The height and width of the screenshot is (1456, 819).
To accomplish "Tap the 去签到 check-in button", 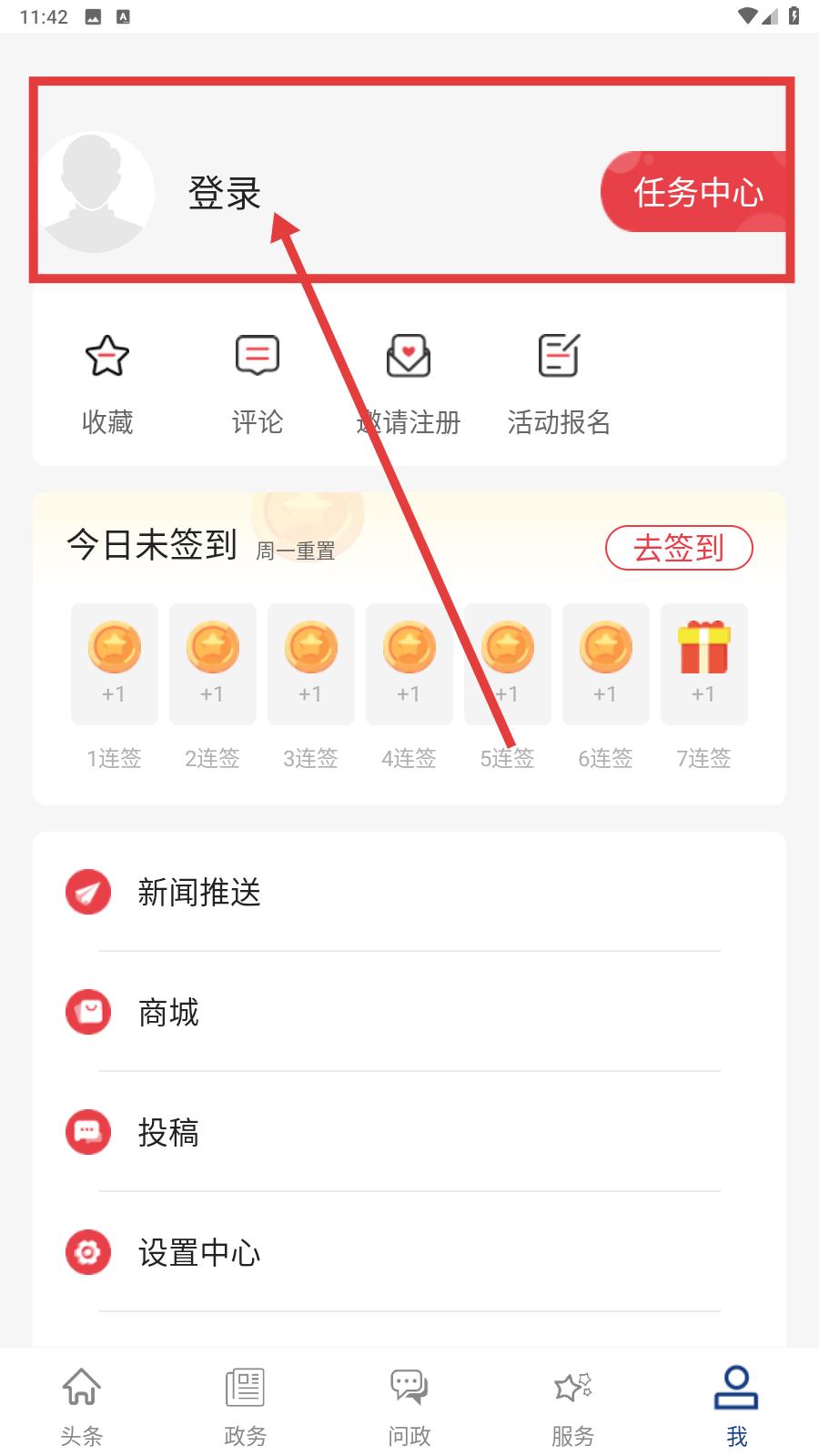I will 679,548.
